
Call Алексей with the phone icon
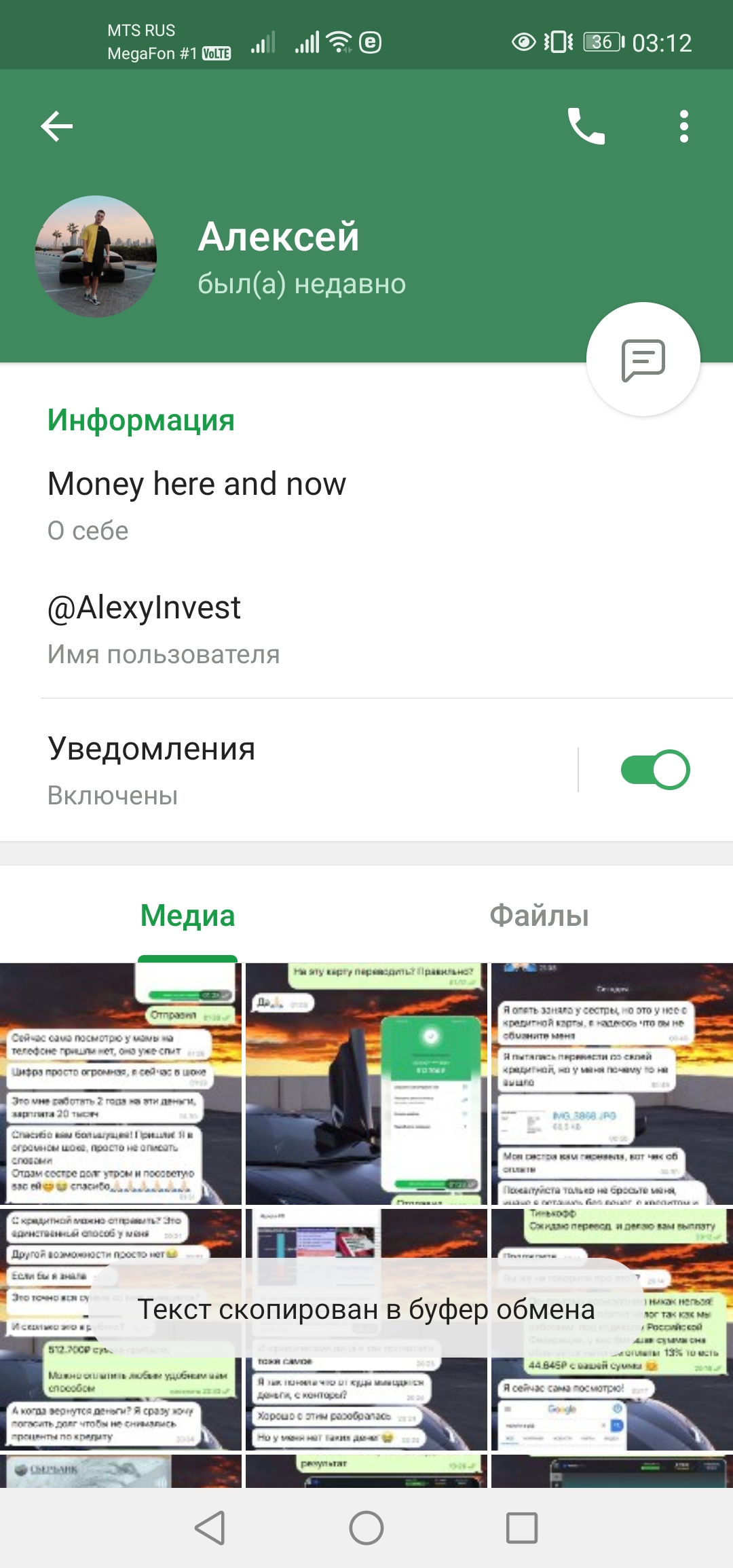[x=586, y=126]
